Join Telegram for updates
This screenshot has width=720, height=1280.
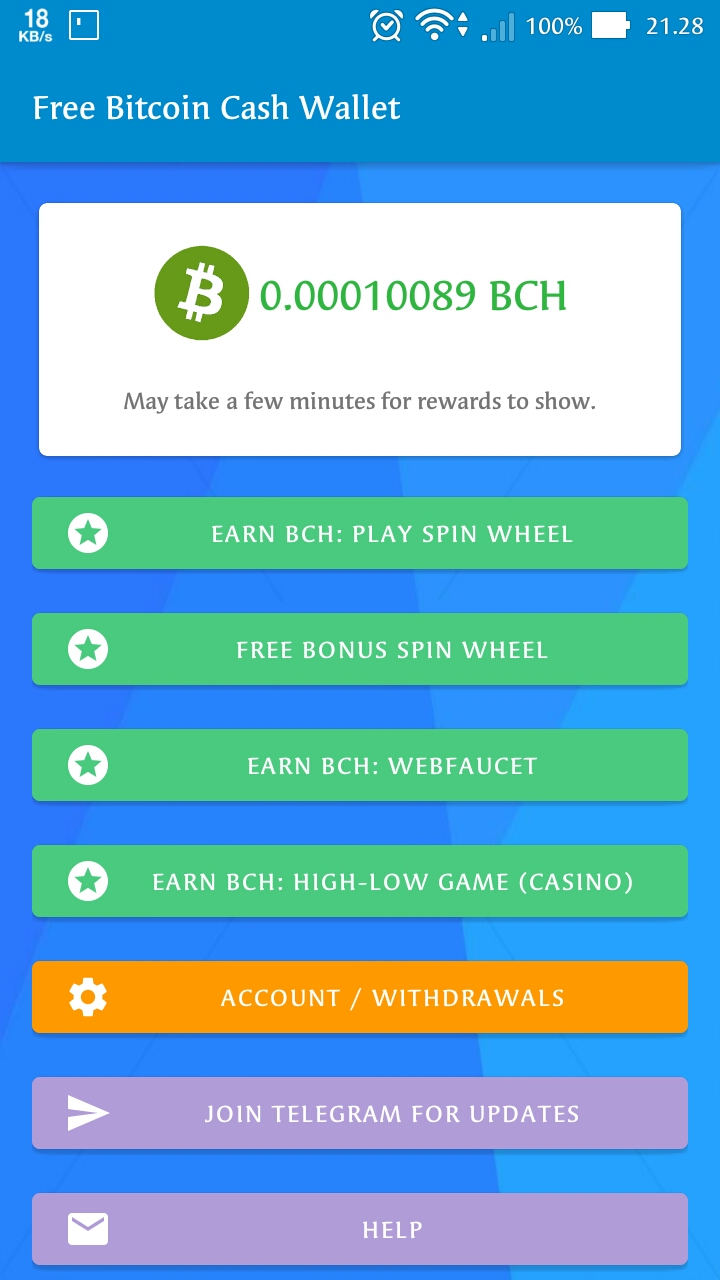tap(390, 1113)
